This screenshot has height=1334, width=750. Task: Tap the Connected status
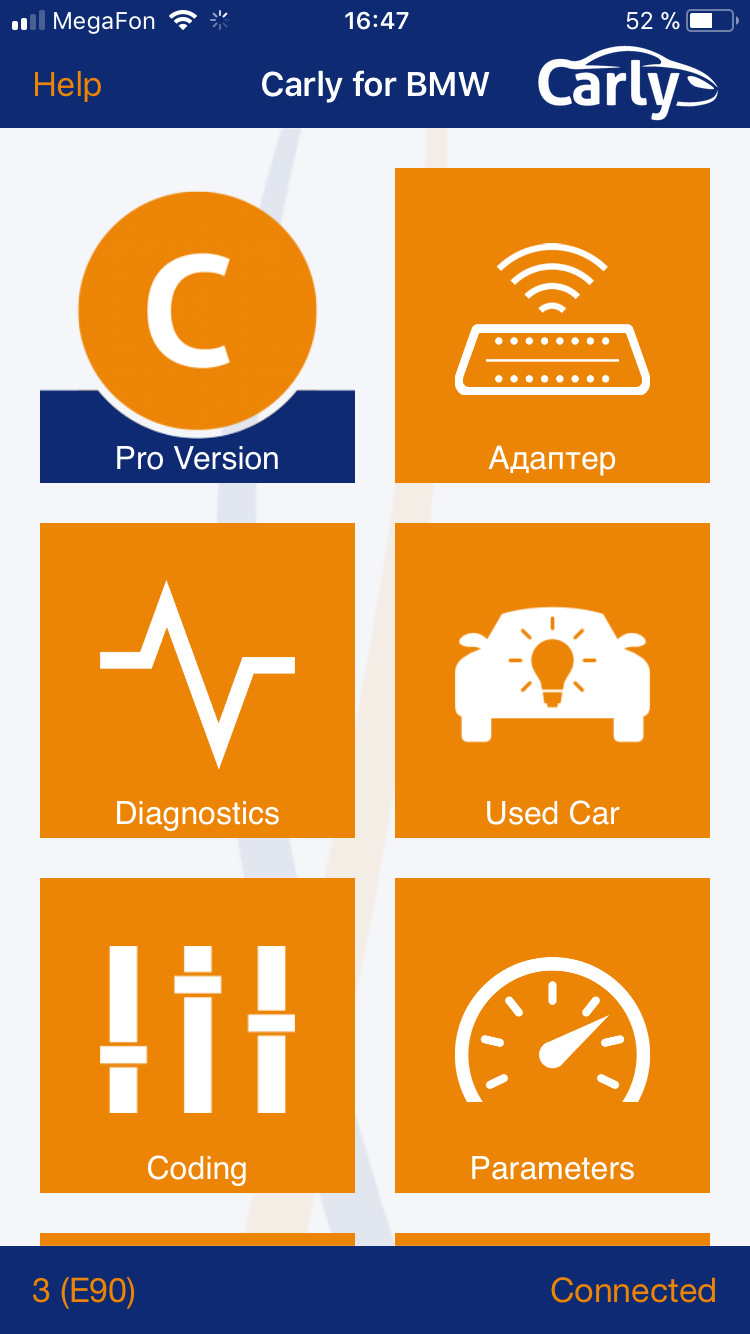[x=632, y=1290]
